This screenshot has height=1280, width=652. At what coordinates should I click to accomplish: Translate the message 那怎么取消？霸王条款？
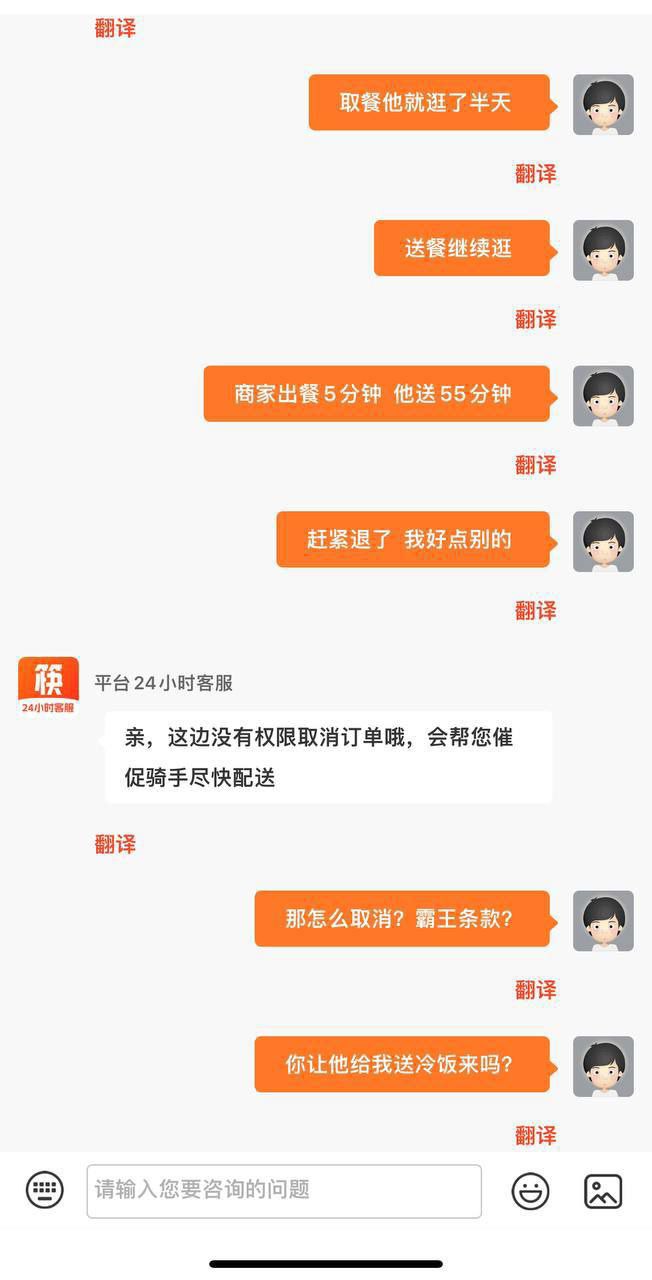(535, 989)
